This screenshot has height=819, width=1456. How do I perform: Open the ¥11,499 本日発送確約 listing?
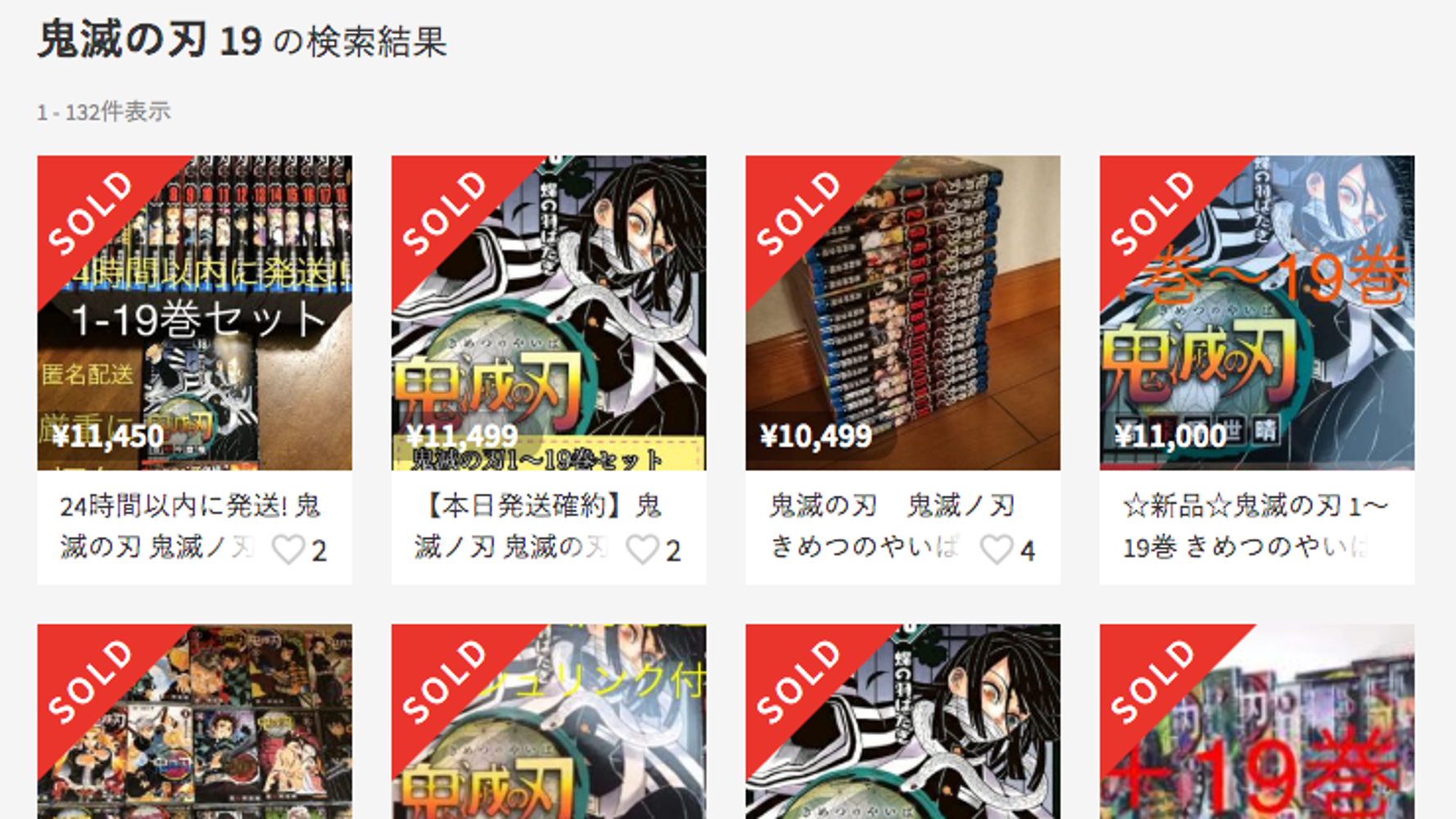(x=548, y=313)
